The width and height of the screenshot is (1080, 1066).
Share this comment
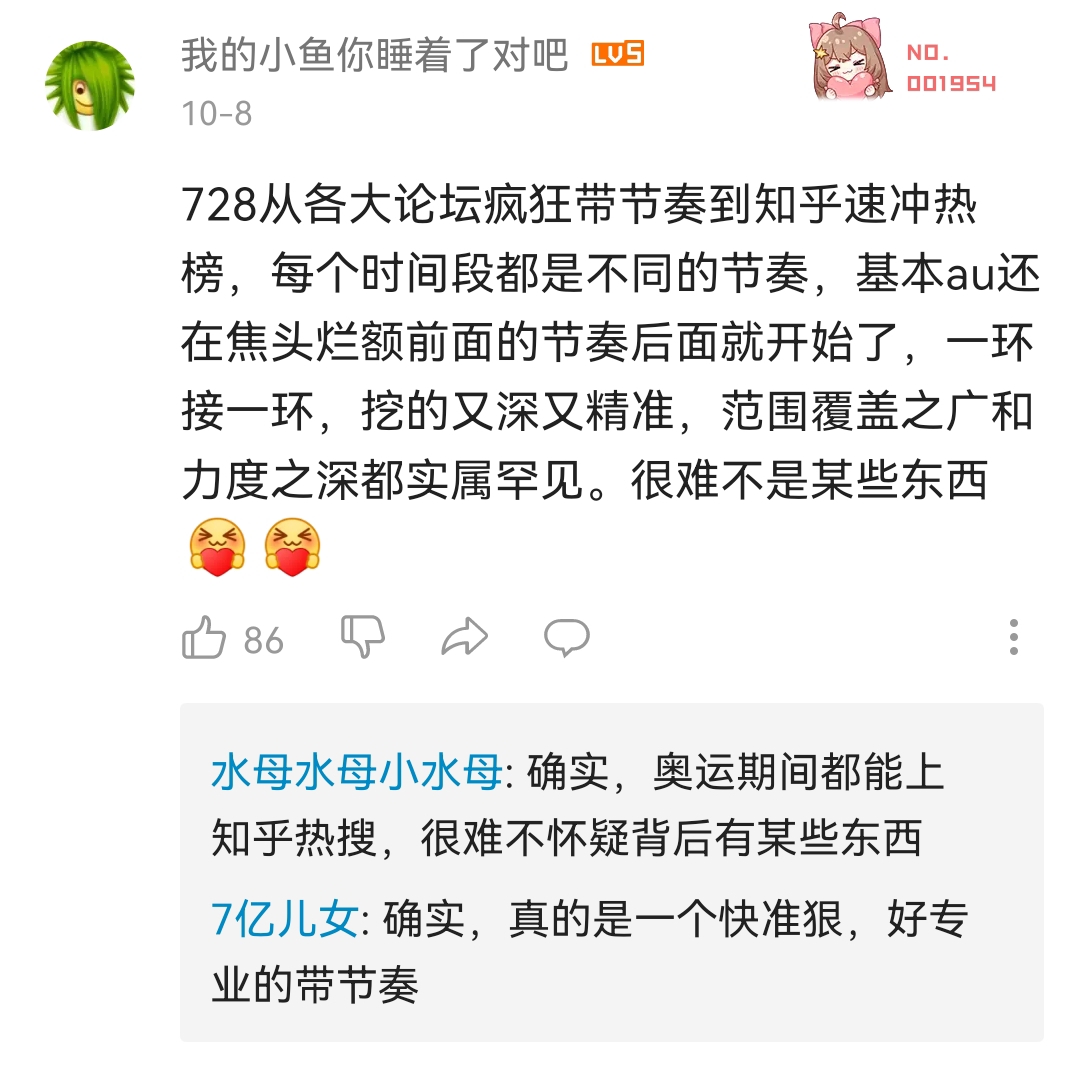pyautogui.click(x=465, y=636)
